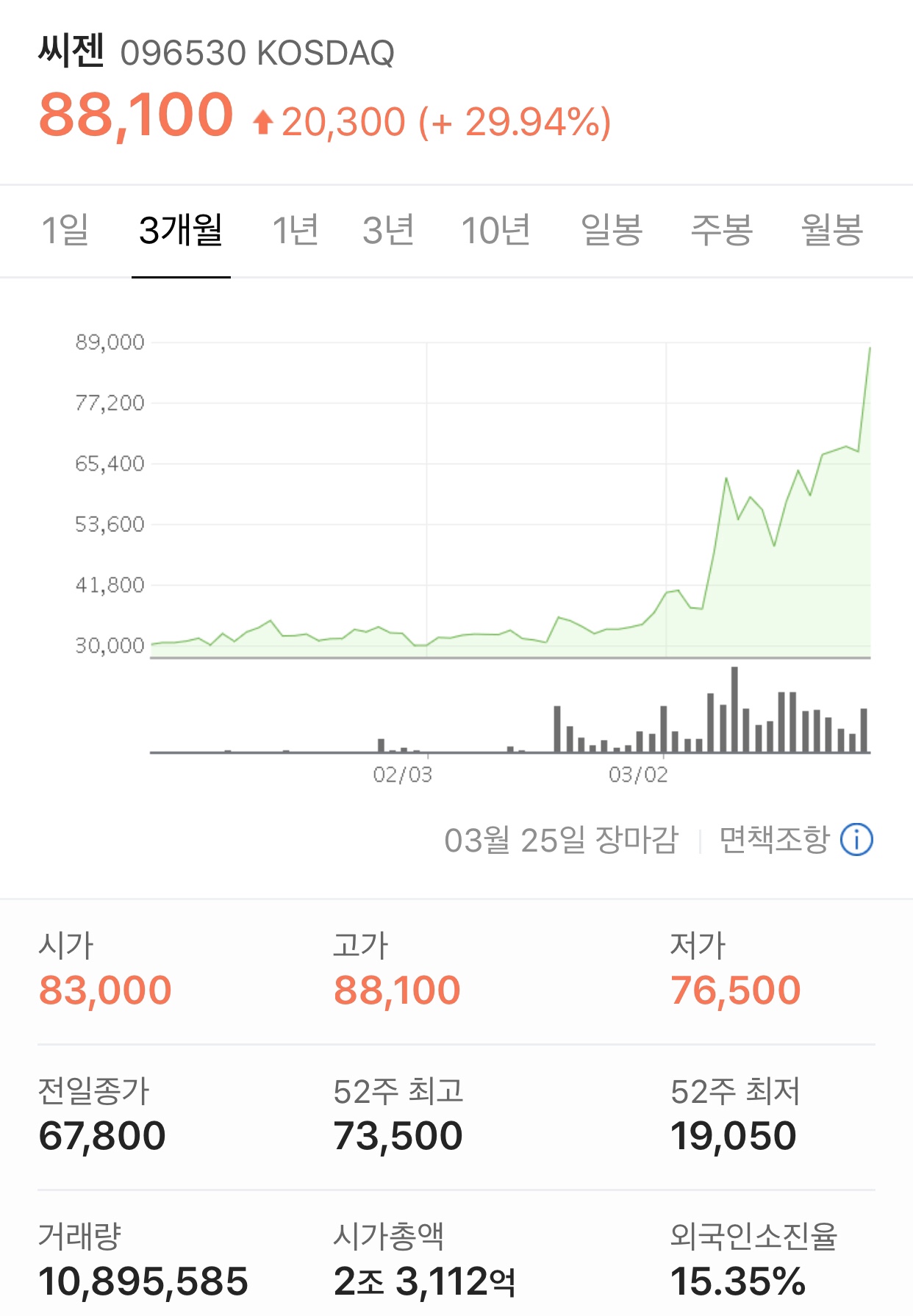Select the 3개월 chart tab
This screenshot has width=913, height=1316.
181,230
